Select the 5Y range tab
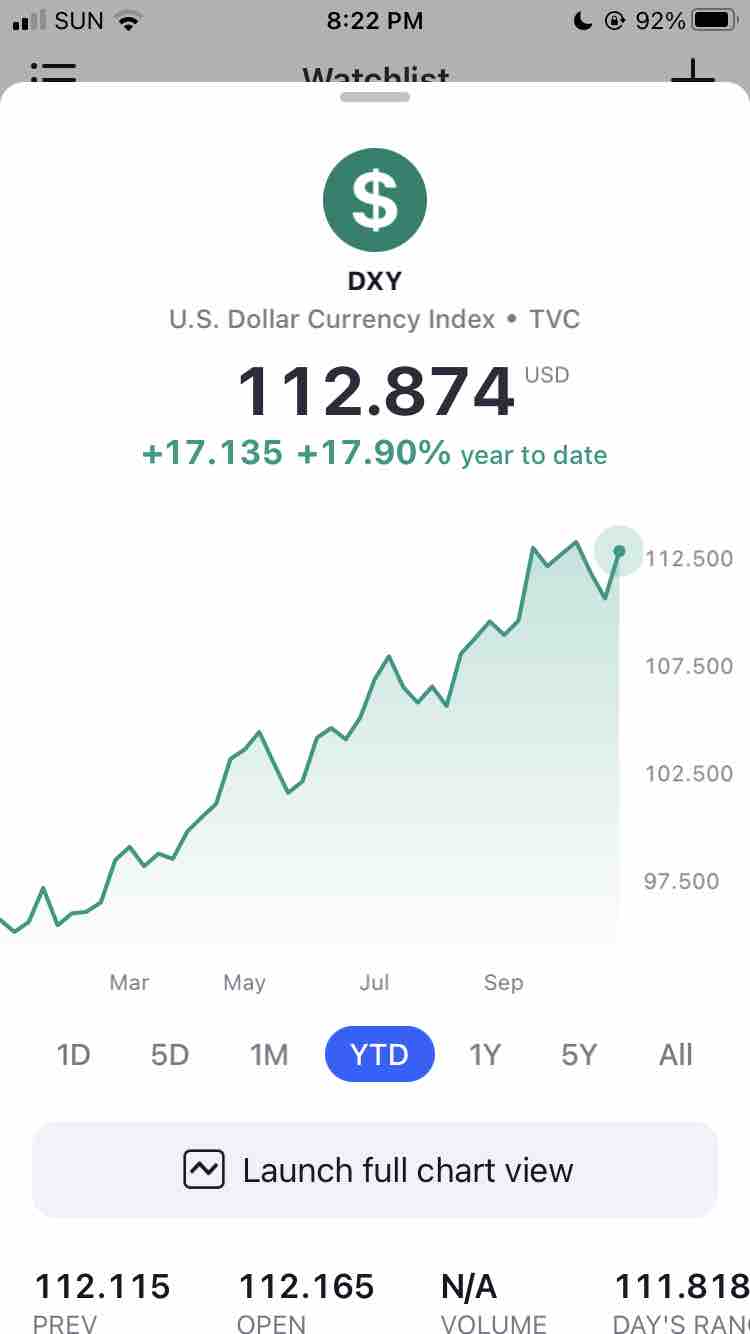The width and height of the screenshot is (750, 1334). (578, 1054)
